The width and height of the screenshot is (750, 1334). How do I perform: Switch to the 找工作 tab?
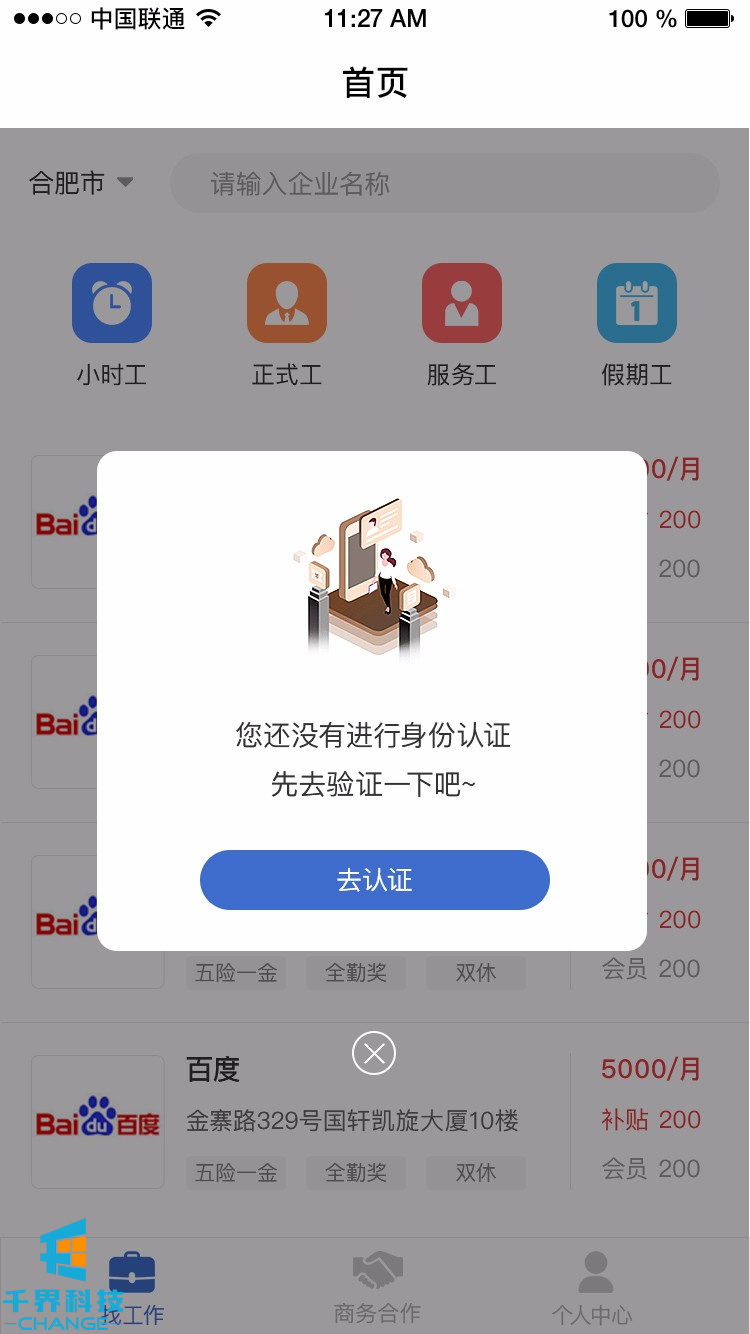132,1290
